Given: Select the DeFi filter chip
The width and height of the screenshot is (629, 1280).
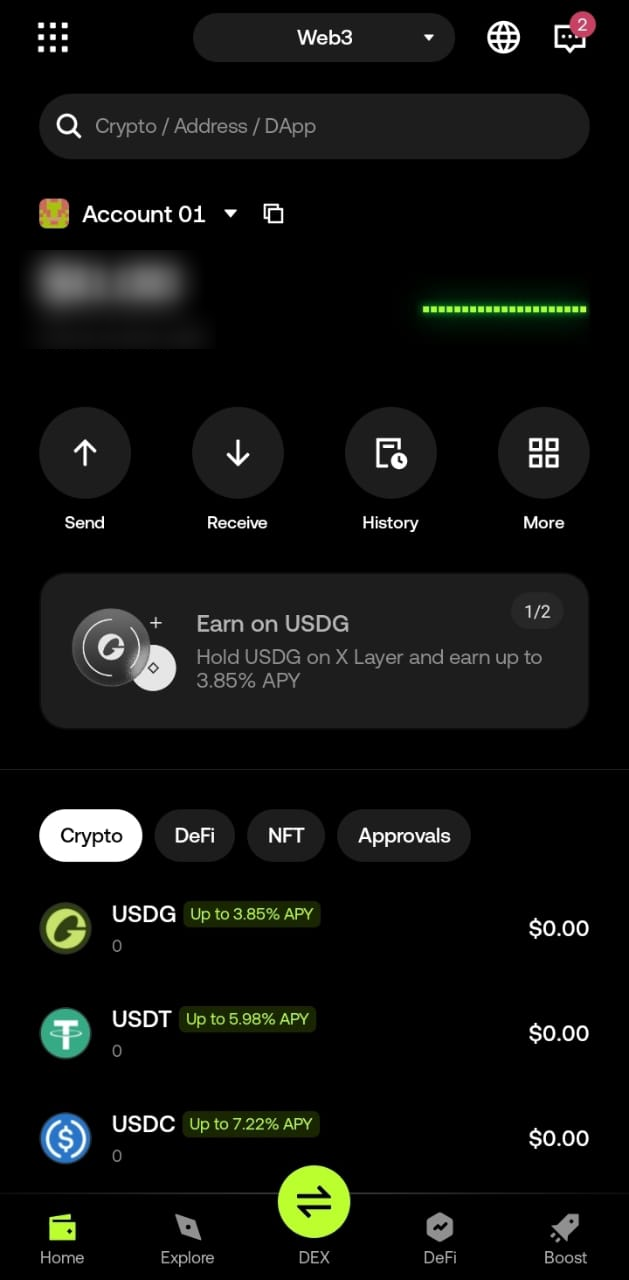Looking at the screenshot, I should coord(194,836).
